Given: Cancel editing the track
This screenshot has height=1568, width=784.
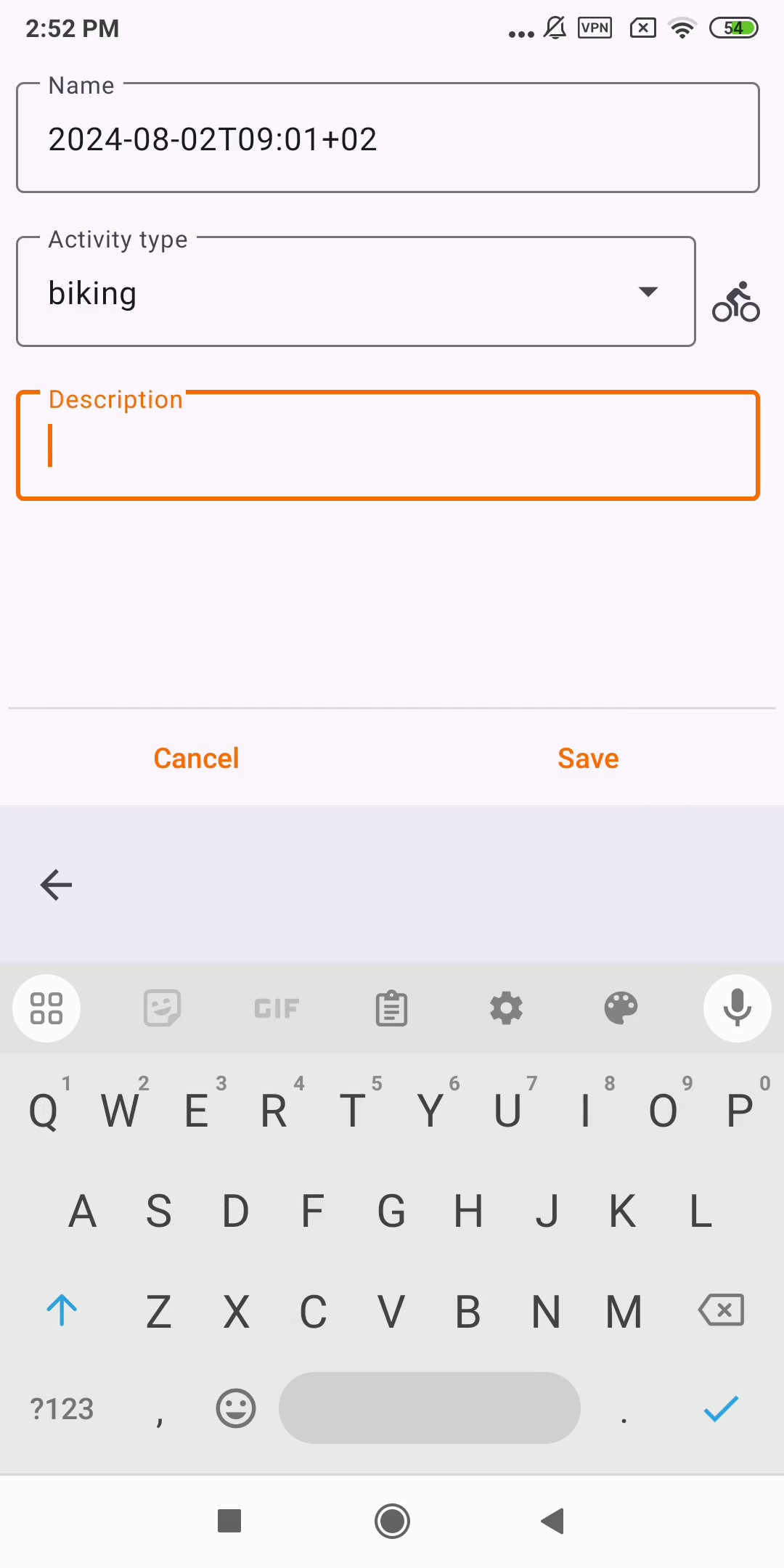Looking at the screenshot, I should point(196,758).
